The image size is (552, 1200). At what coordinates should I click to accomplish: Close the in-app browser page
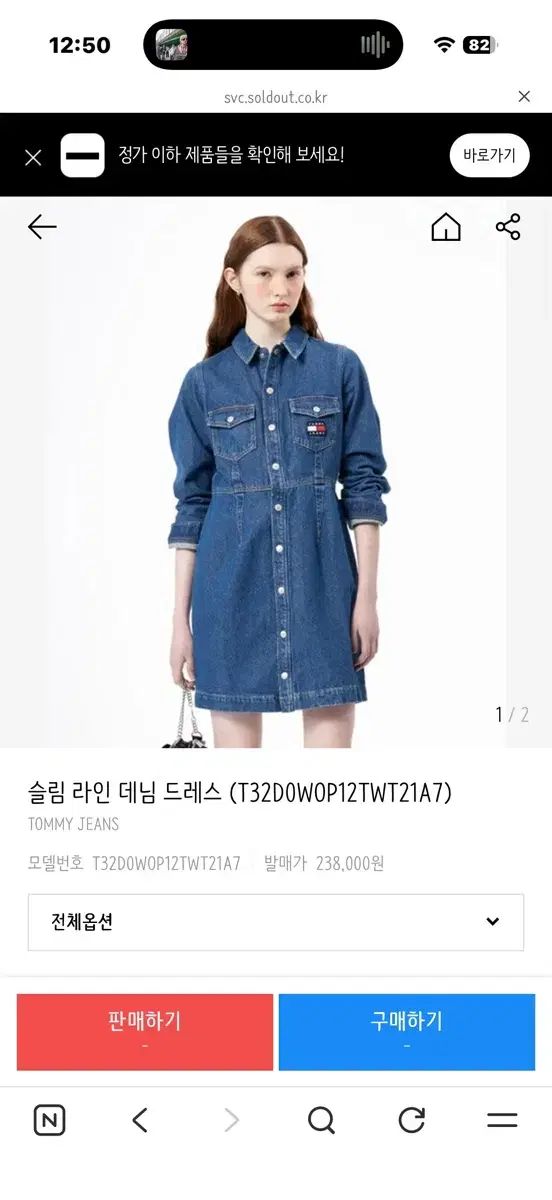tap(524, 97)
